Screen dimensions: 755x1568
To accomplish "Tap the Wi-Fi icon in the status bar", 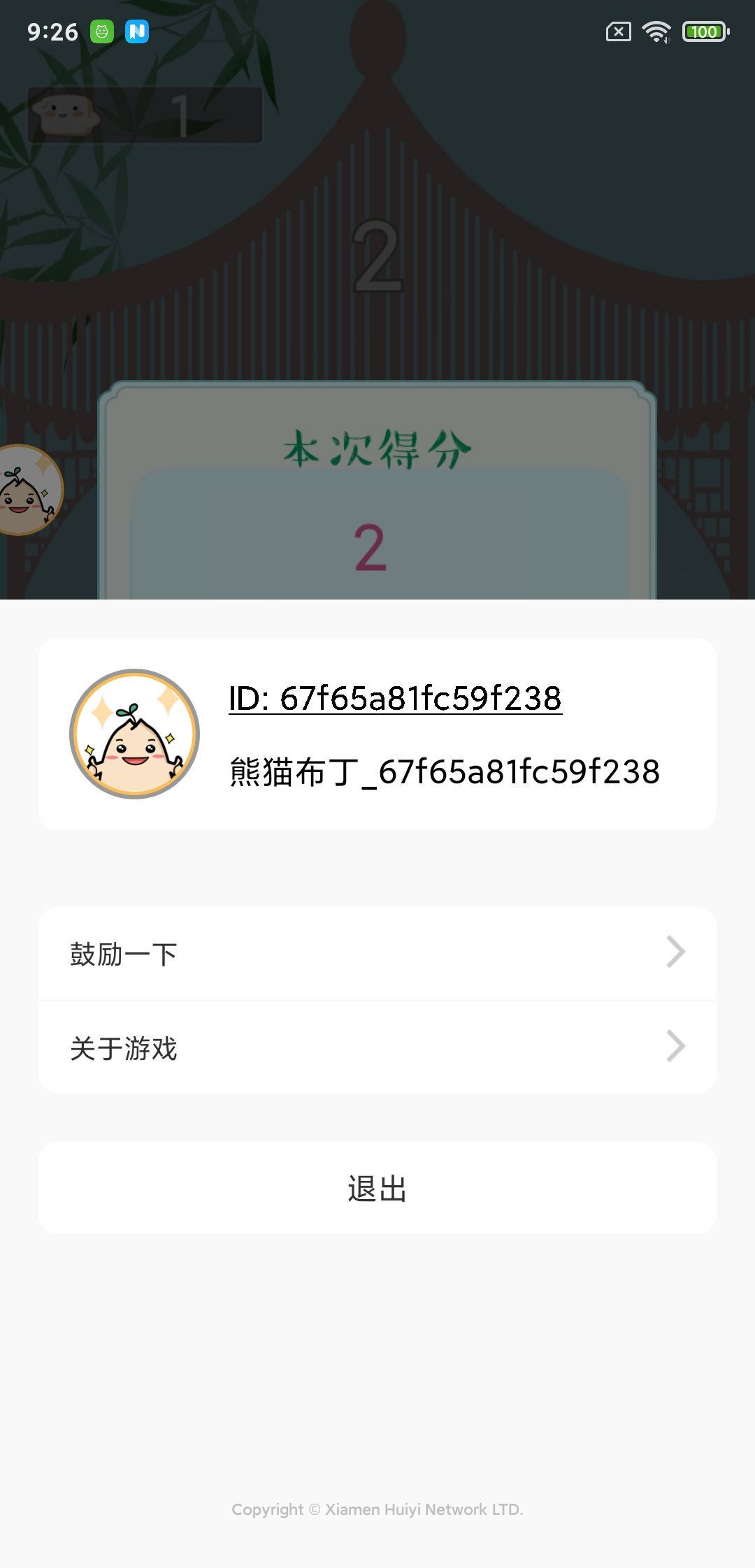I will pos(656,31).
